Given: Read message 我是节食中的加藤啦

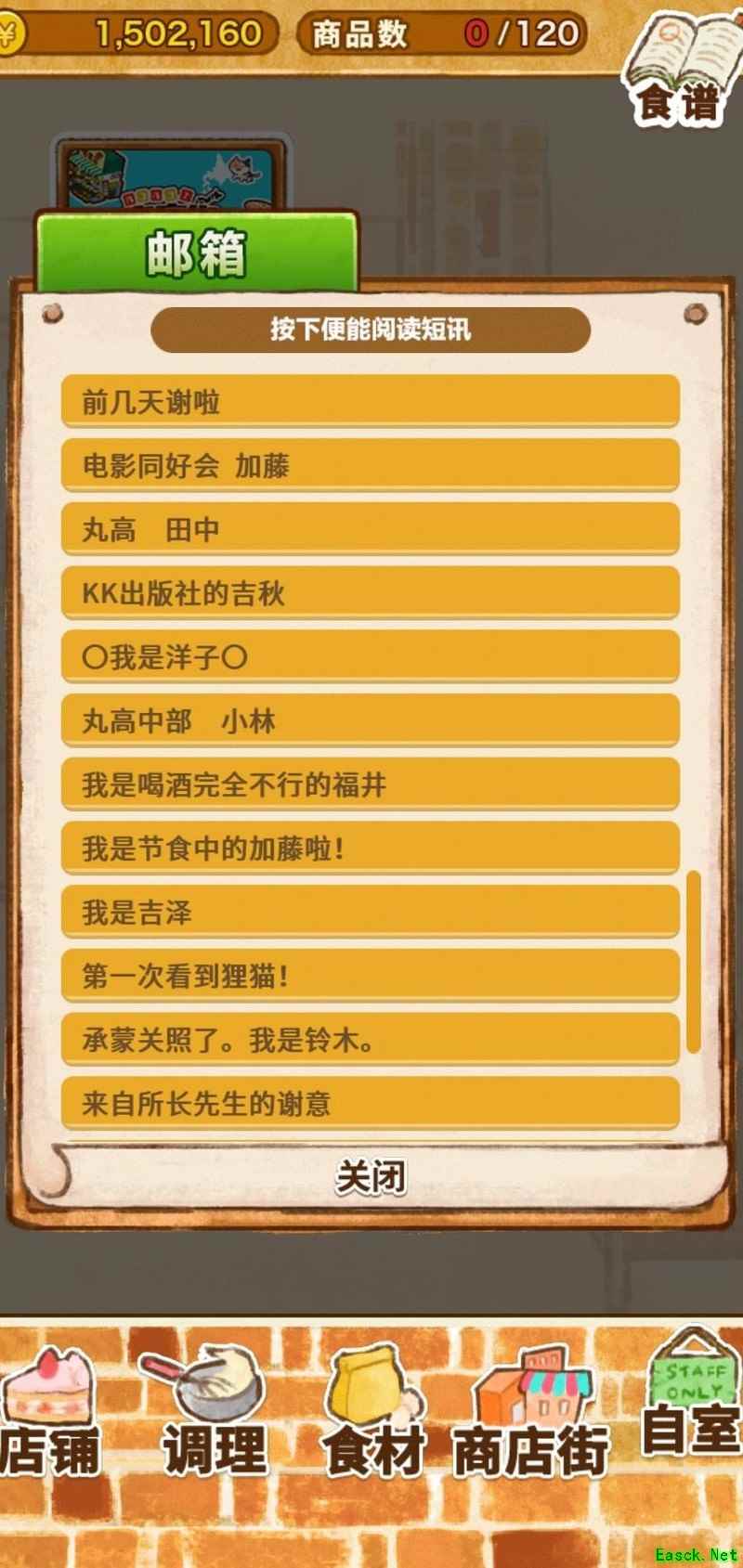Looking at the screenshot, I should [370, 849].
